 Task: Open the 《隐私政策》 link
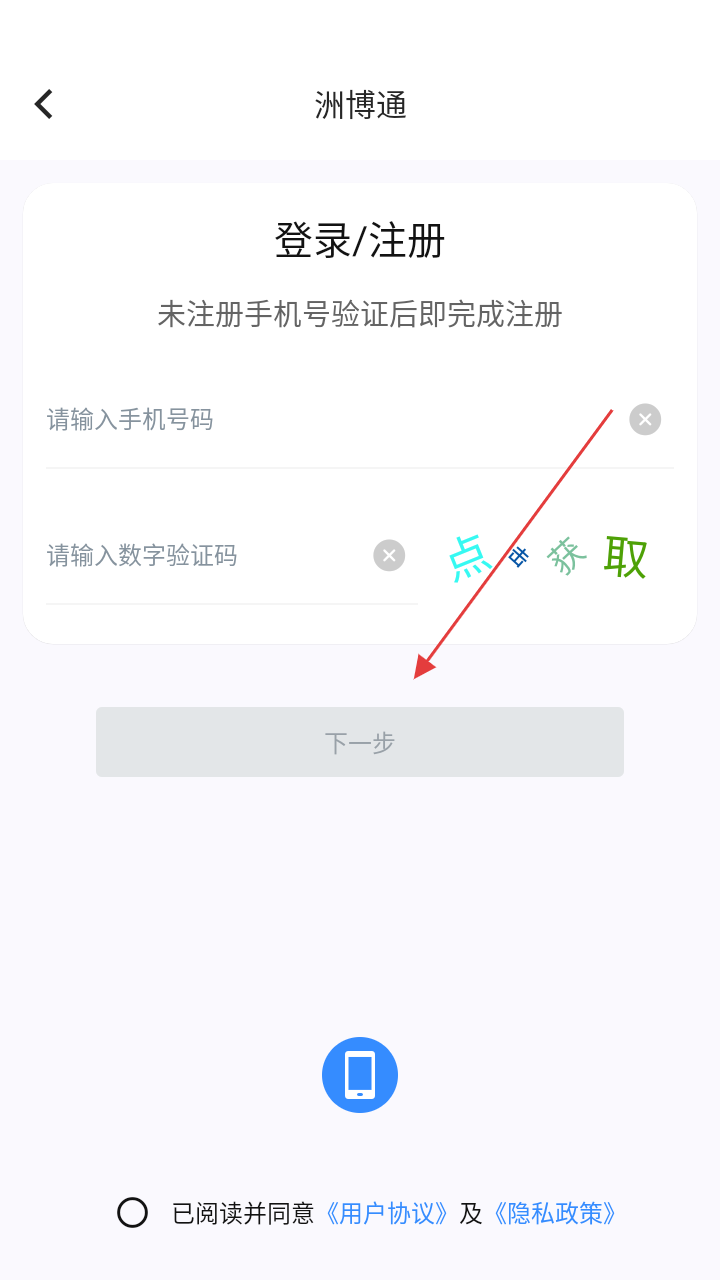coord(554,1213)
